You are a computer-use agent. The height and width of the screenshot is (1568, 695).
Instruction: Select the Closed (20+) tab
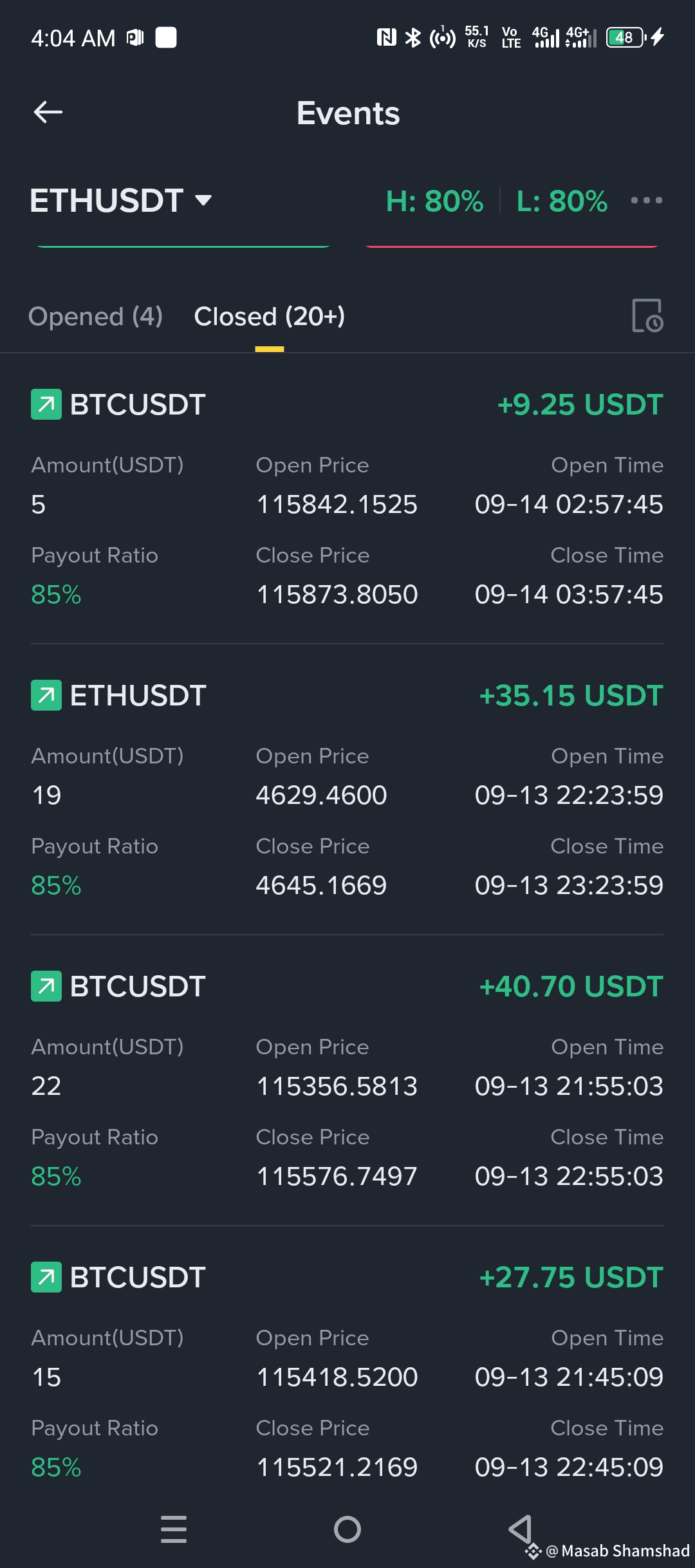coord(269,317)
